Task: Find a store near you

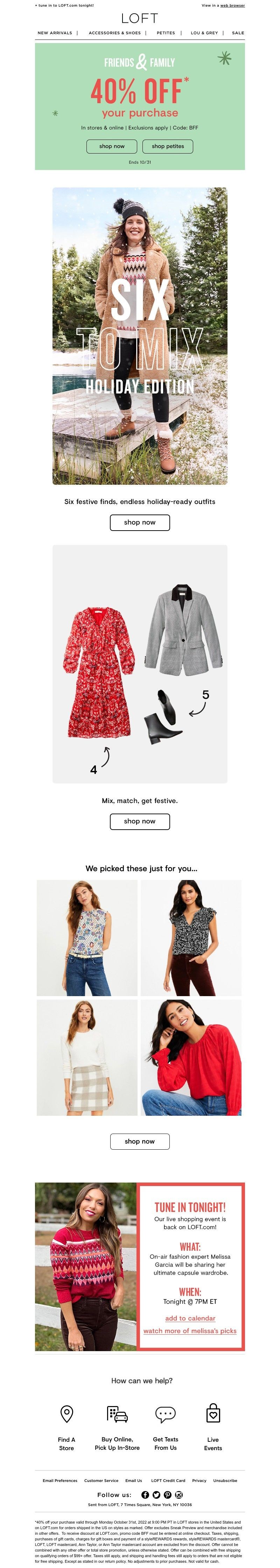Action: coord(66,1426)
